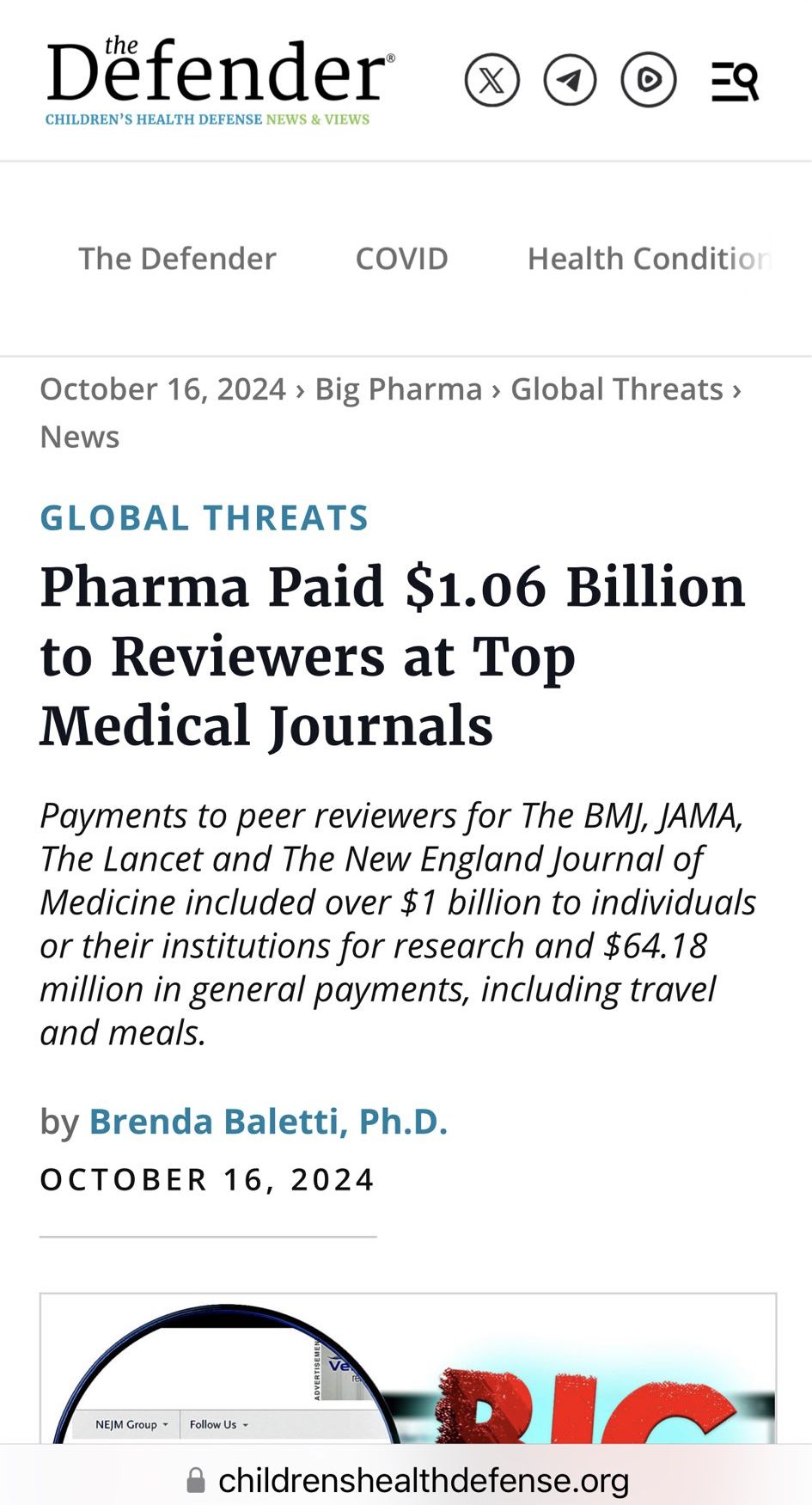This screenshot has width=812, height=1505.
Task: Switch to the COVID section
Action: coord(401,259)
